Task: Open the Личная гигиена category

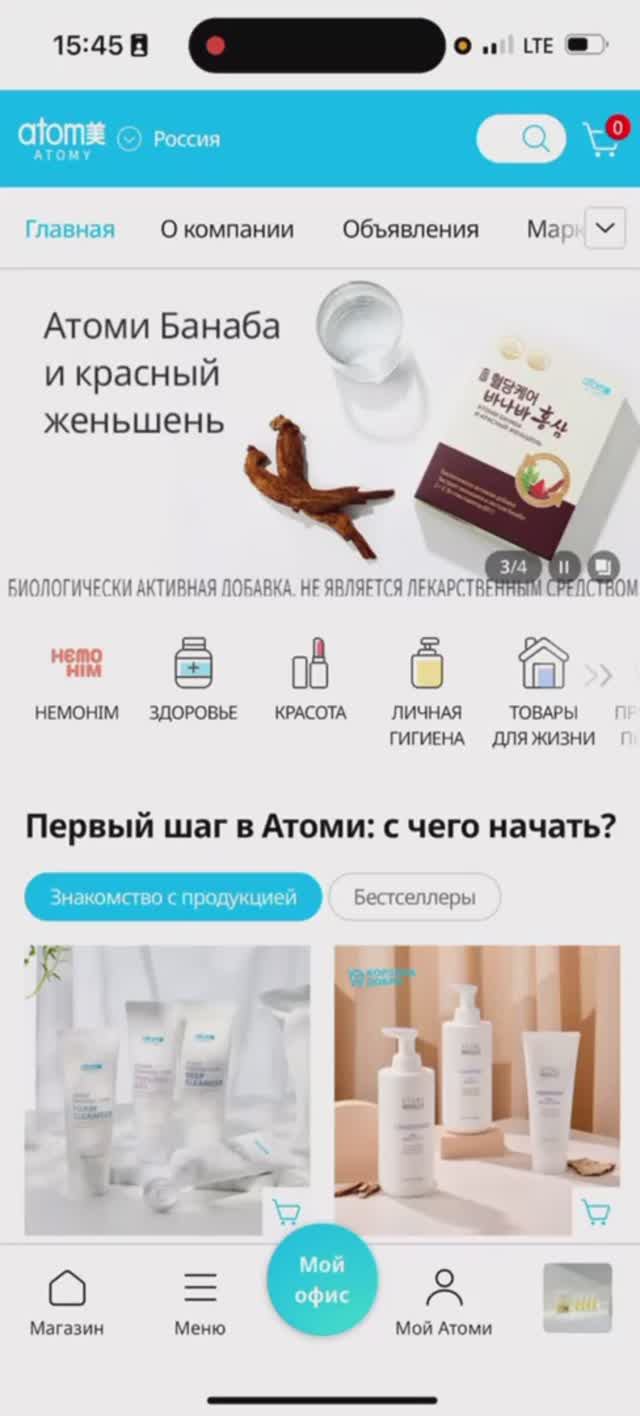Action: (x=427, y=692)
